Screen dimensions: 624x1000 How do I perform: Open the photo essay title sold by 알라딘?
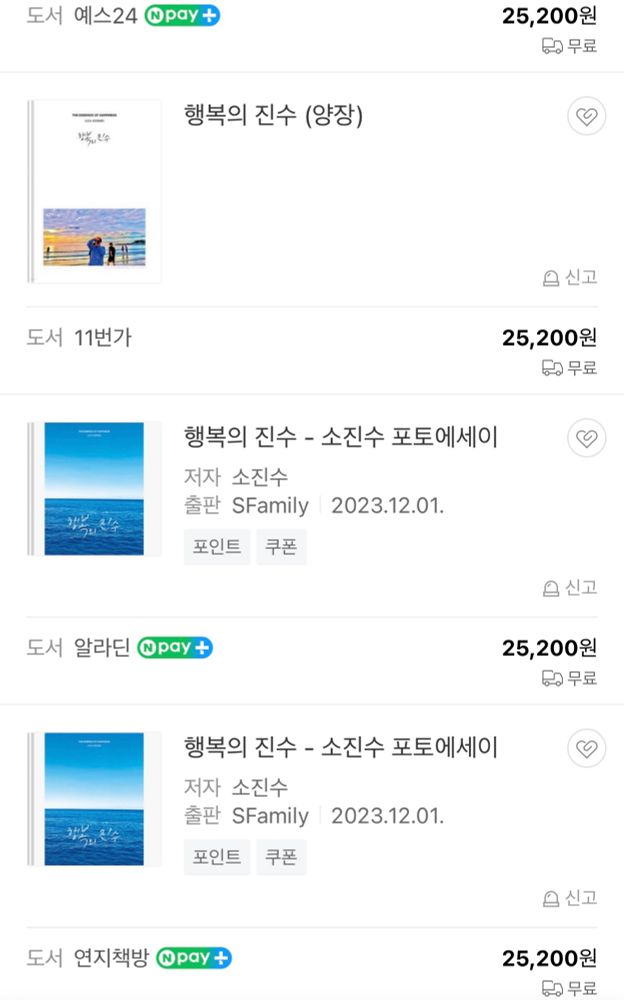[x=340, y=437]
